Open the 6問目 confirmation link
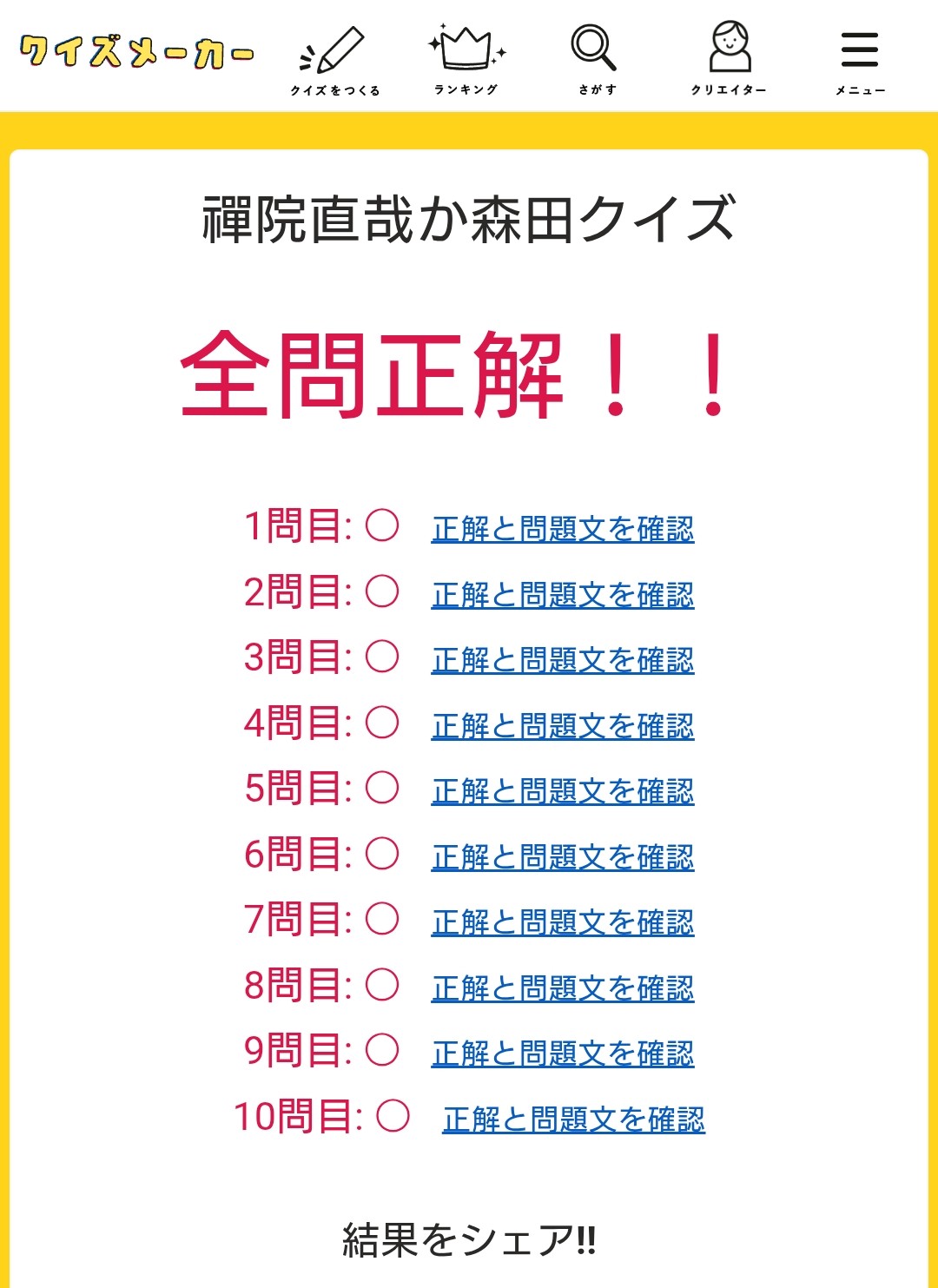Viewport: 938px width, 1288px height. (563, 857)
